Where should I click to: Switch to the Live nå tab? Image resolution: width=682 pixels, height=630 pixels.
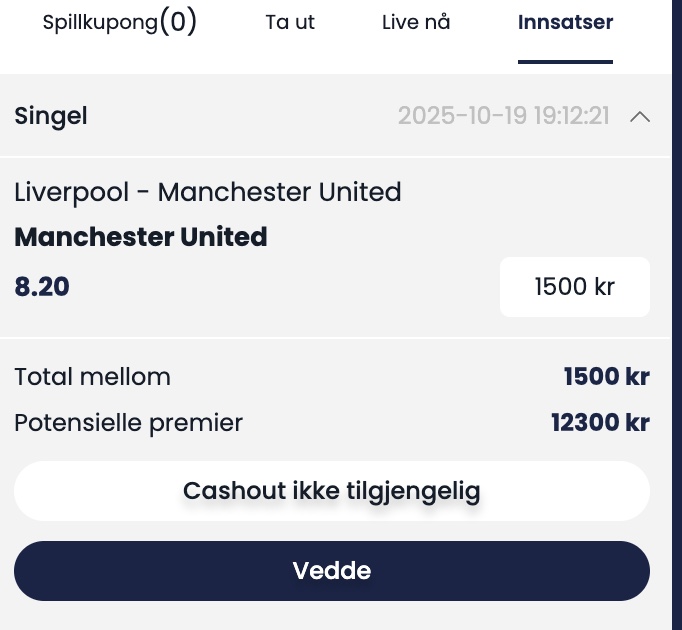[416, 22]
